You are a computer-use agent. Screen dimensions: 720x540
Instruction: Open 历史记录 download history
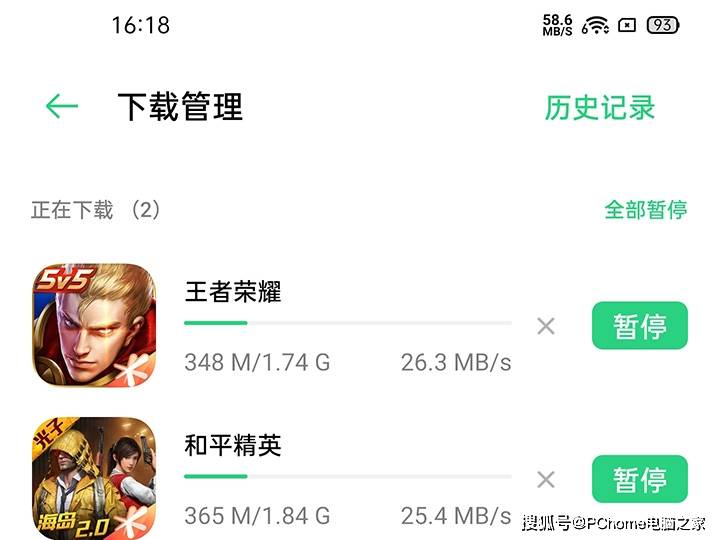click(600, 107)
